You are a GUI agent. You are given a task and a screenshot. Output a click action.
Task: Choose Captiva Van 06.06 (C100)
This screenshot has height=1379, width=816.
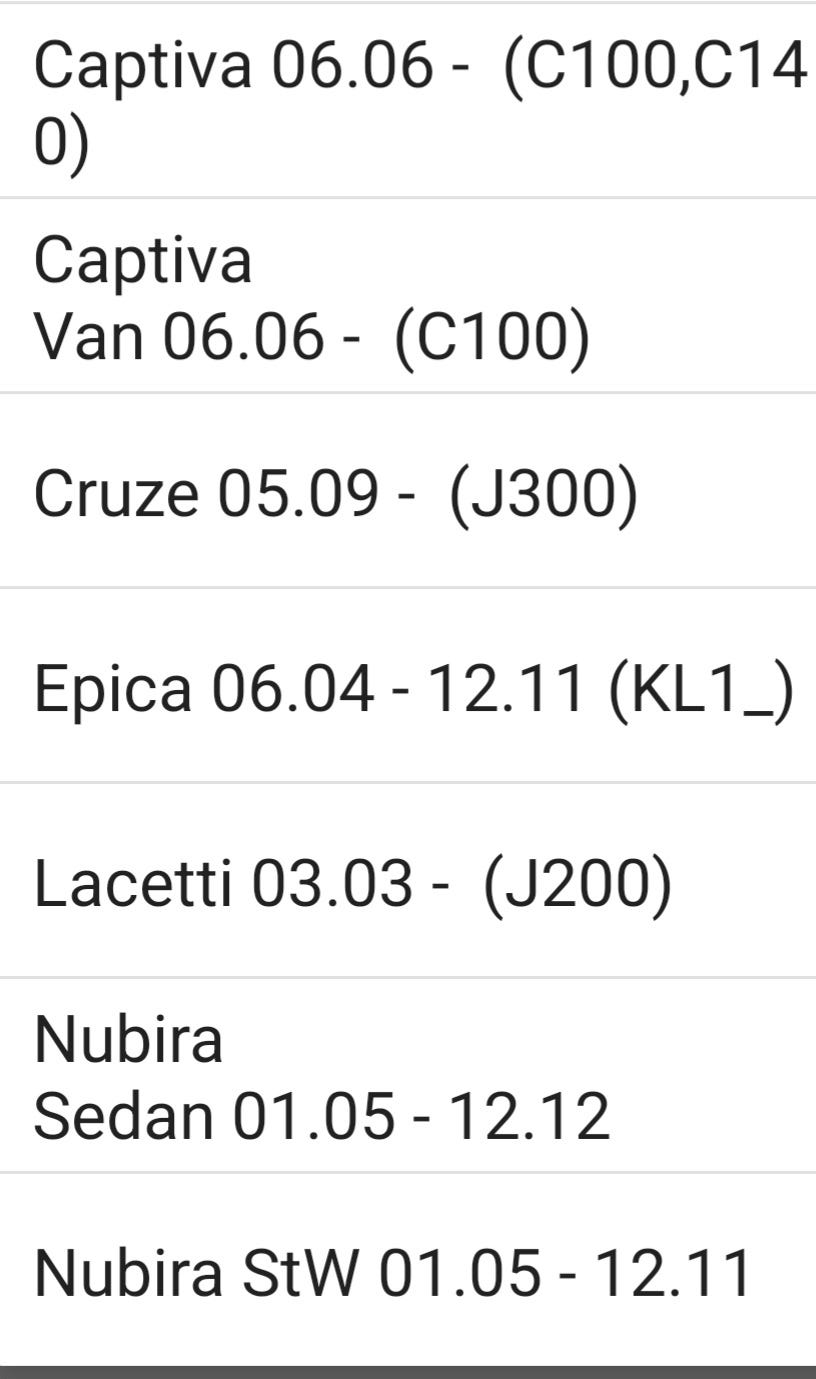point(408,297)
